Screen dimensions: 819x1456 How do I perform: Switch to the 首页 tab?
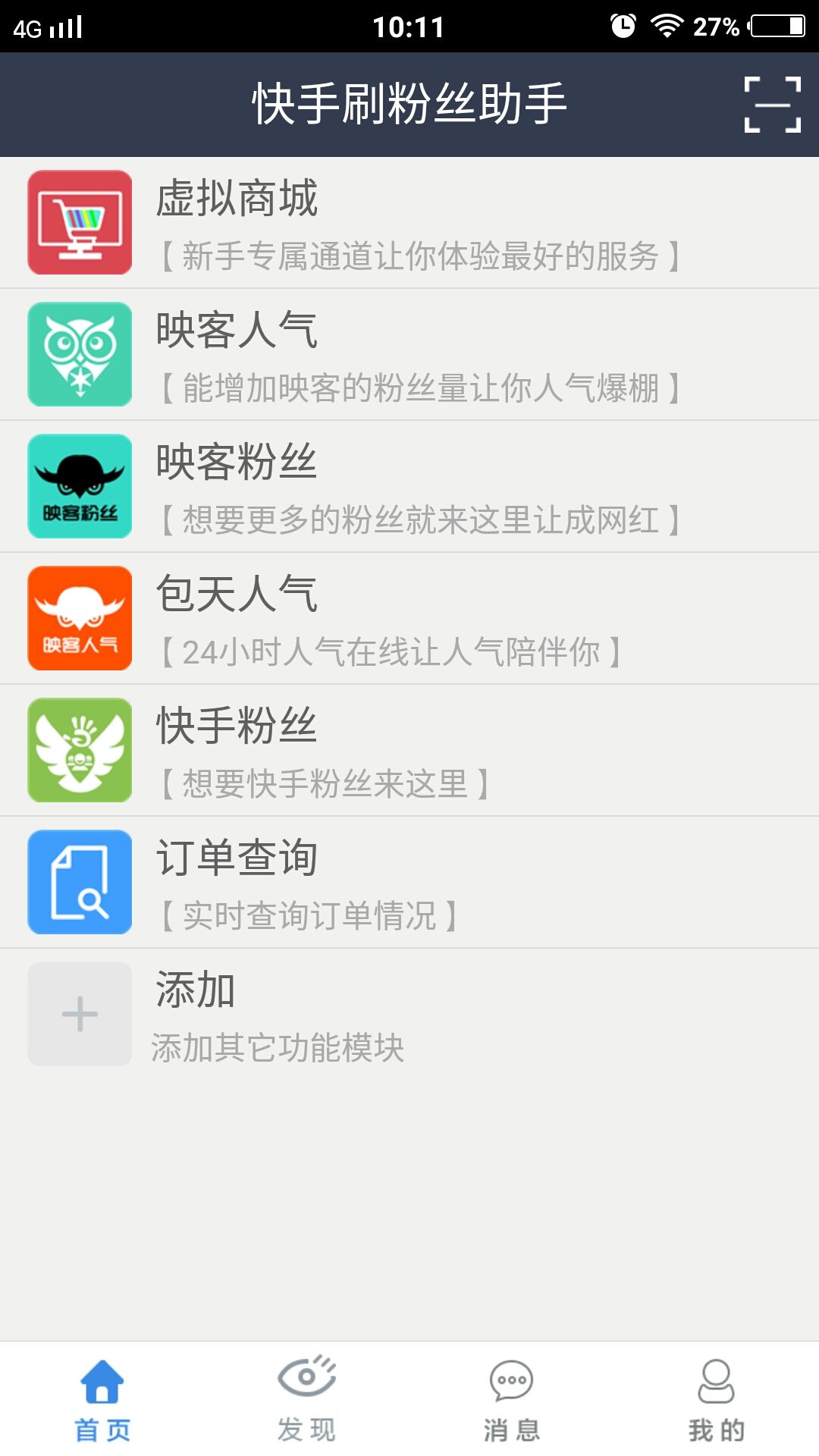pos(102,1400)
